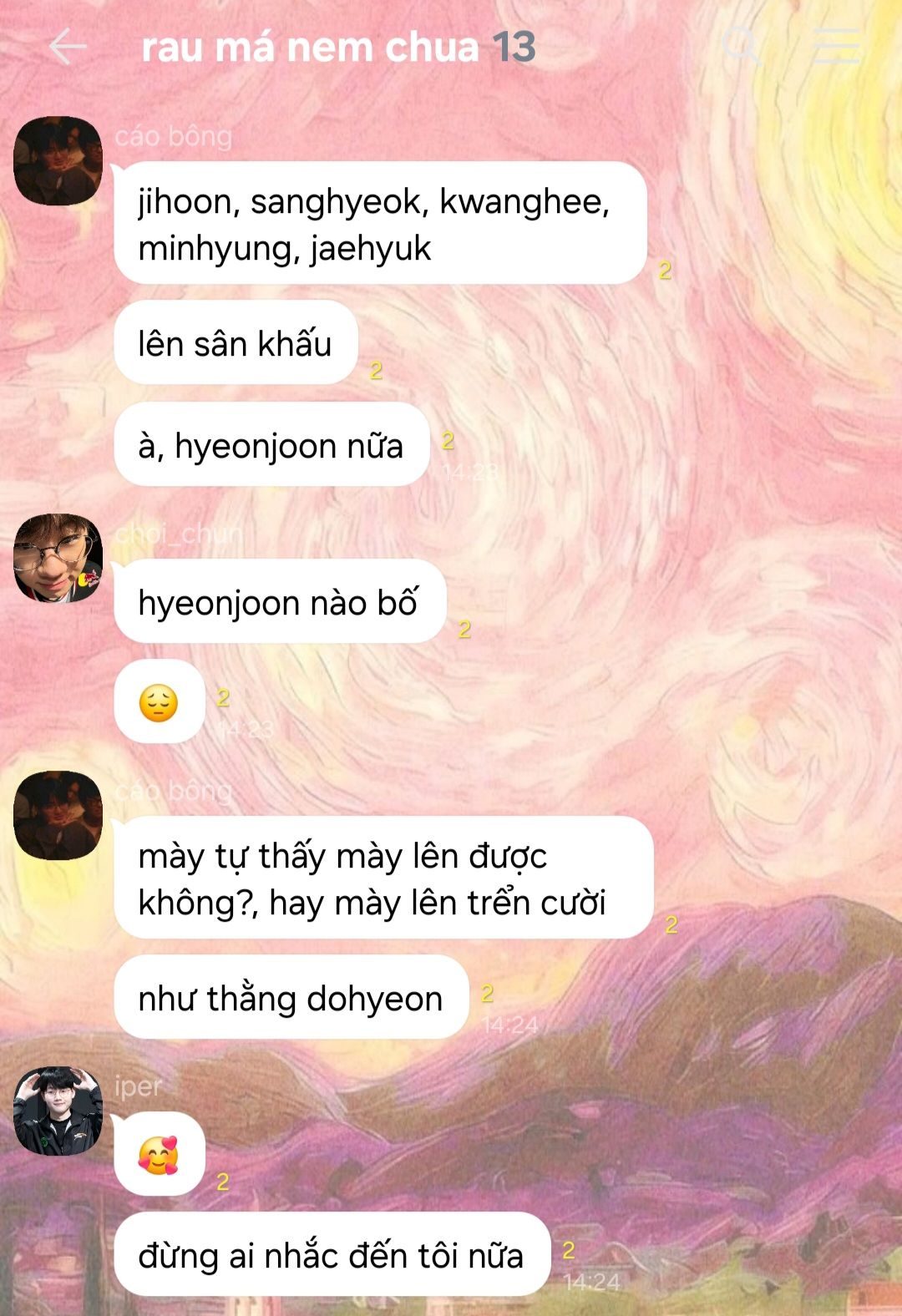Open iper's profile picture
This screenshot has width=902, height=1316.
(58, 1111)
